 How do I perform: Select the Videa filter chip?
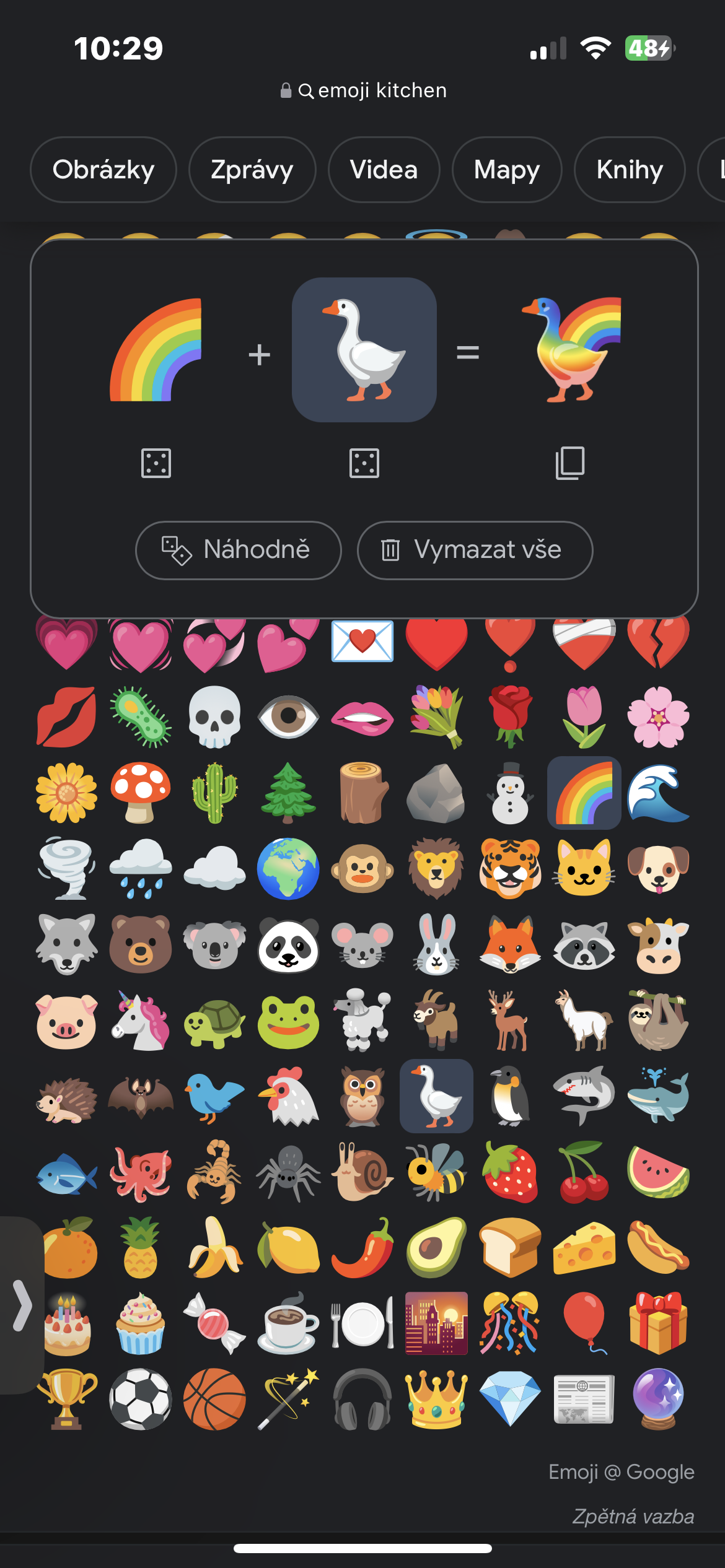(384, 170)
